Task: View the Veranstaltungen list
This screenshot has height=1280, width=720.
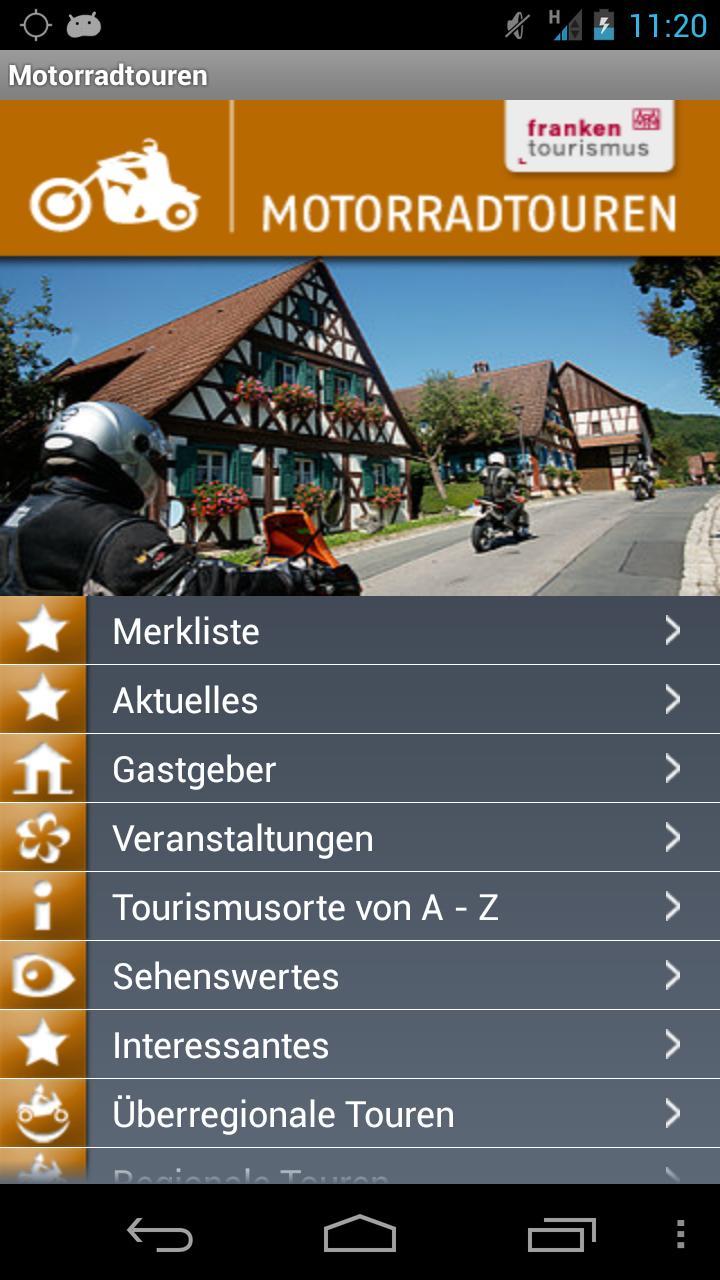Action: (360, 838)
